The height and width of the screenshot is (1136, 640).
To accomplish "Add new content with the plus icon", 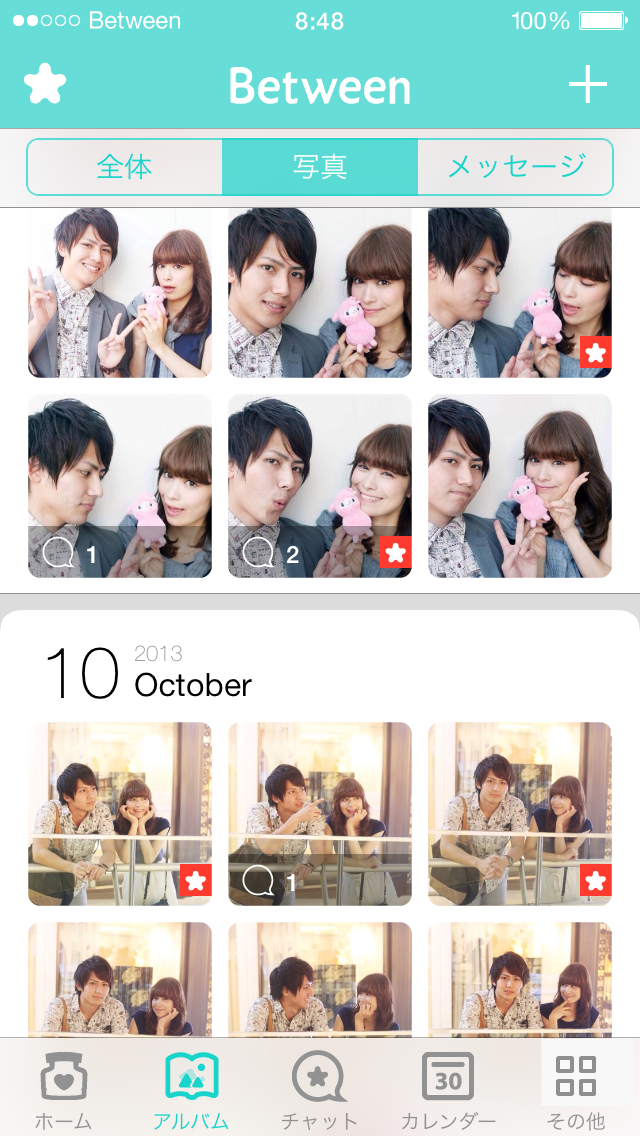I will [588, 86].
